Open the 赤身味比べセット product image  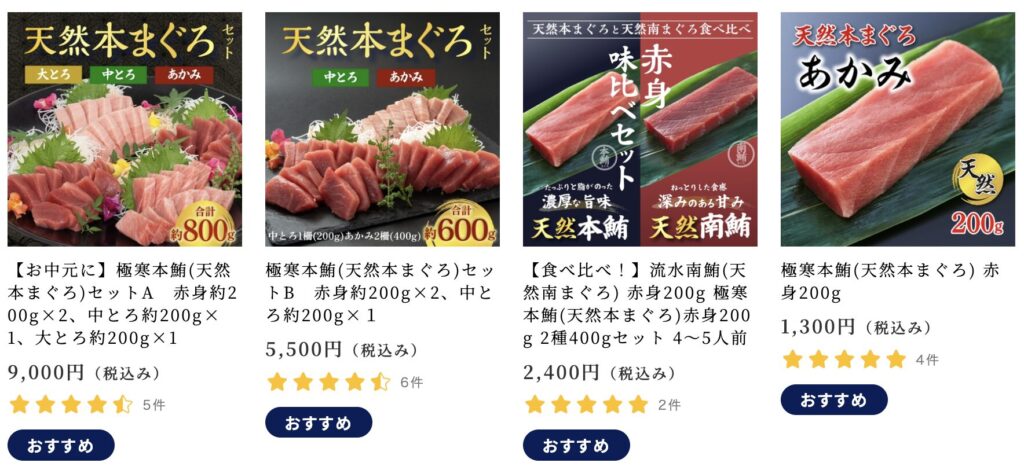coord(640,129)
